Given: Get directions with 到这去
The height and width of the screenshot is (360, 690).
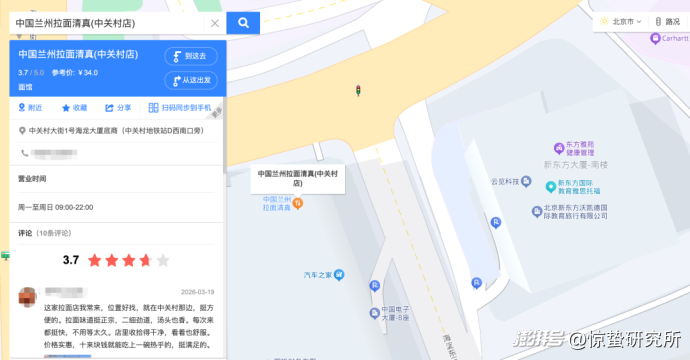Looking at the screenshot, I should [x=191, y=56].
